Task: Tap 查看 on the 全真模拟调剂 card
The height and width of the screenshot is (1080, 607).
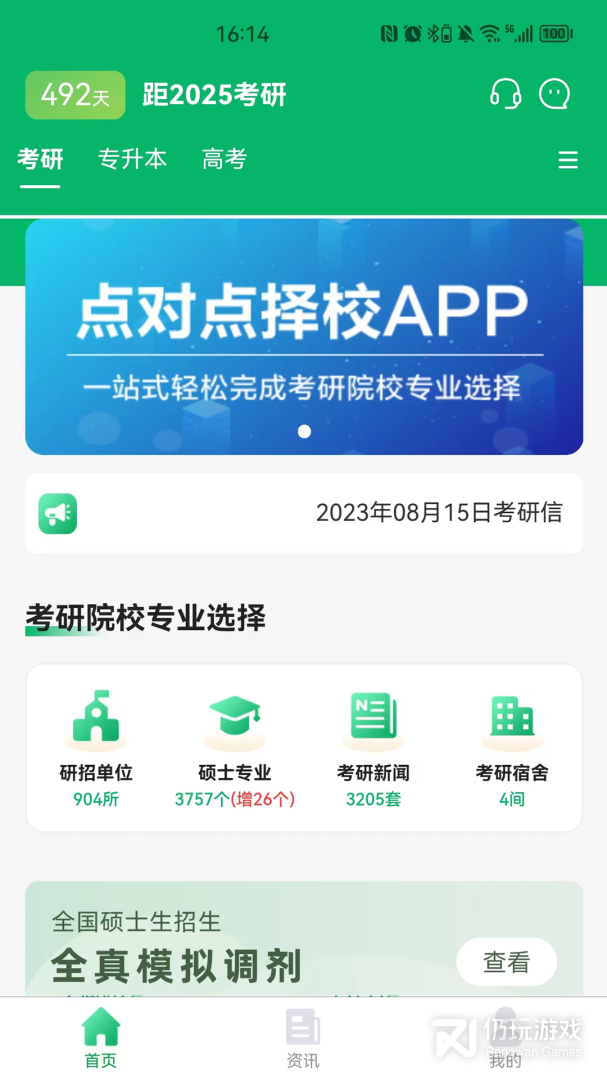Action: pyautogui.click(x=506, y=962)
